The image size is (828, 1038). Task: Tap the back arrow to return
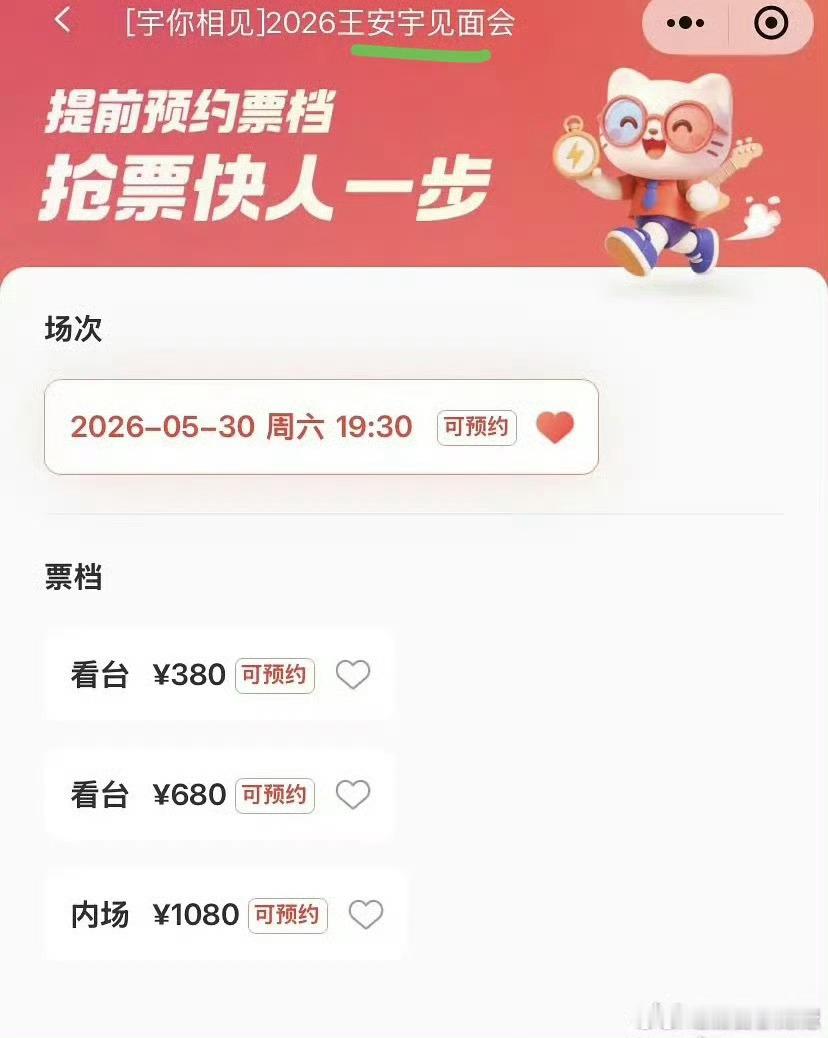[x=62, y=22]
